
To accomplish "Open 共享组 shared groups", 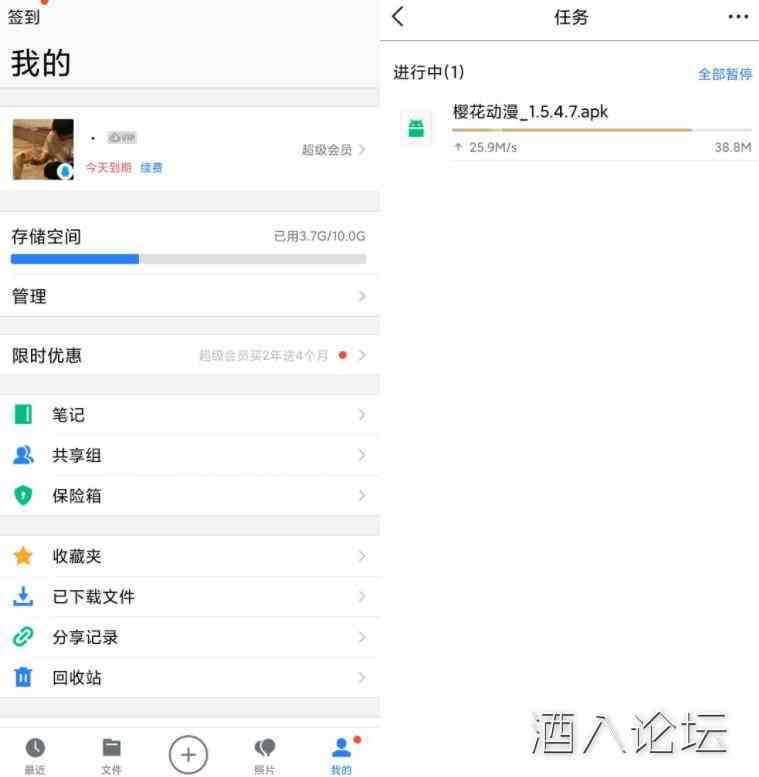I will [189, 456].
